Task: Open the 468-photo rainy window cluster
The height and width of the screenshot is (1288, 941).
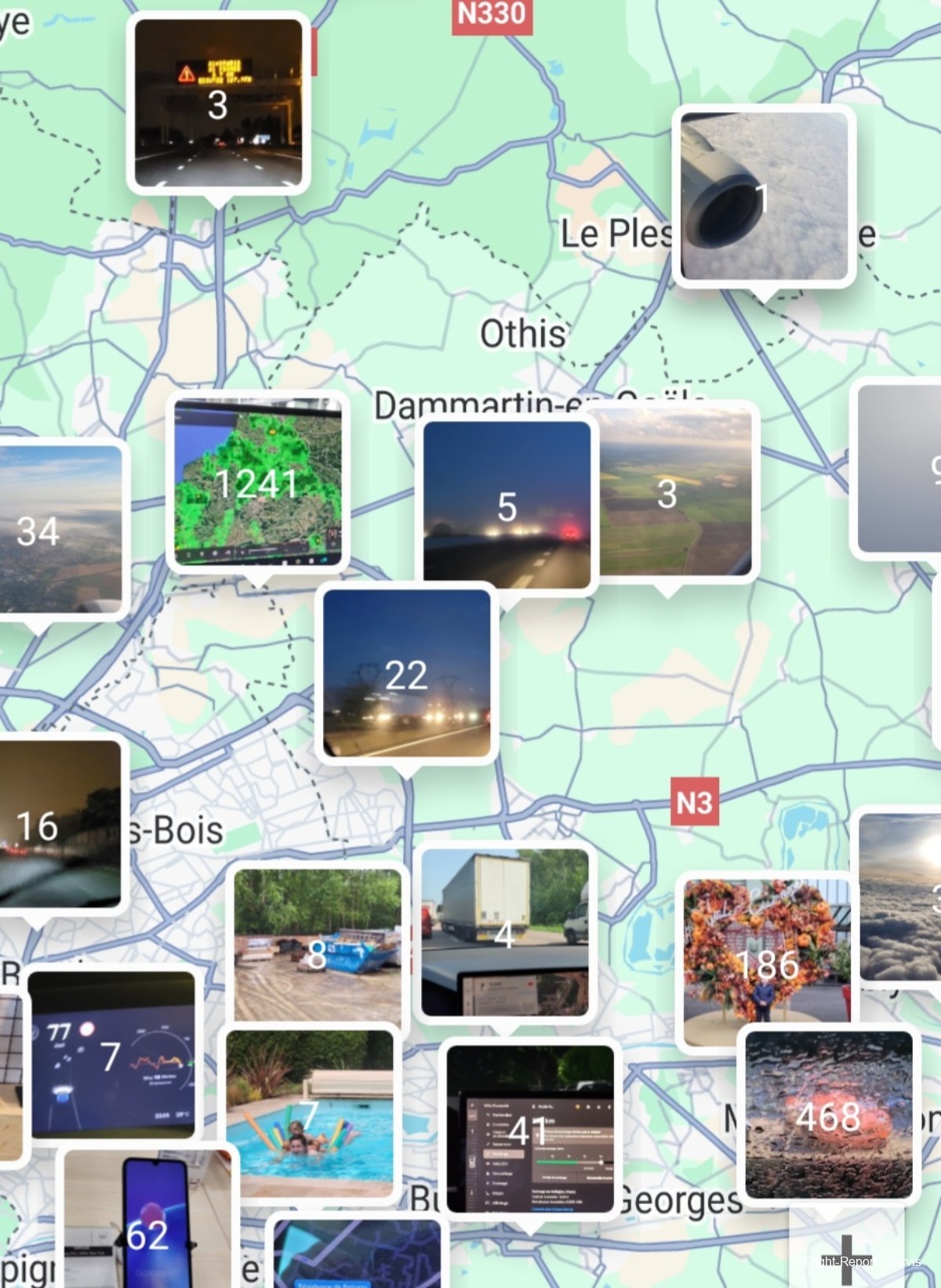Action: pyautogui.click(x=828, y=1115)
